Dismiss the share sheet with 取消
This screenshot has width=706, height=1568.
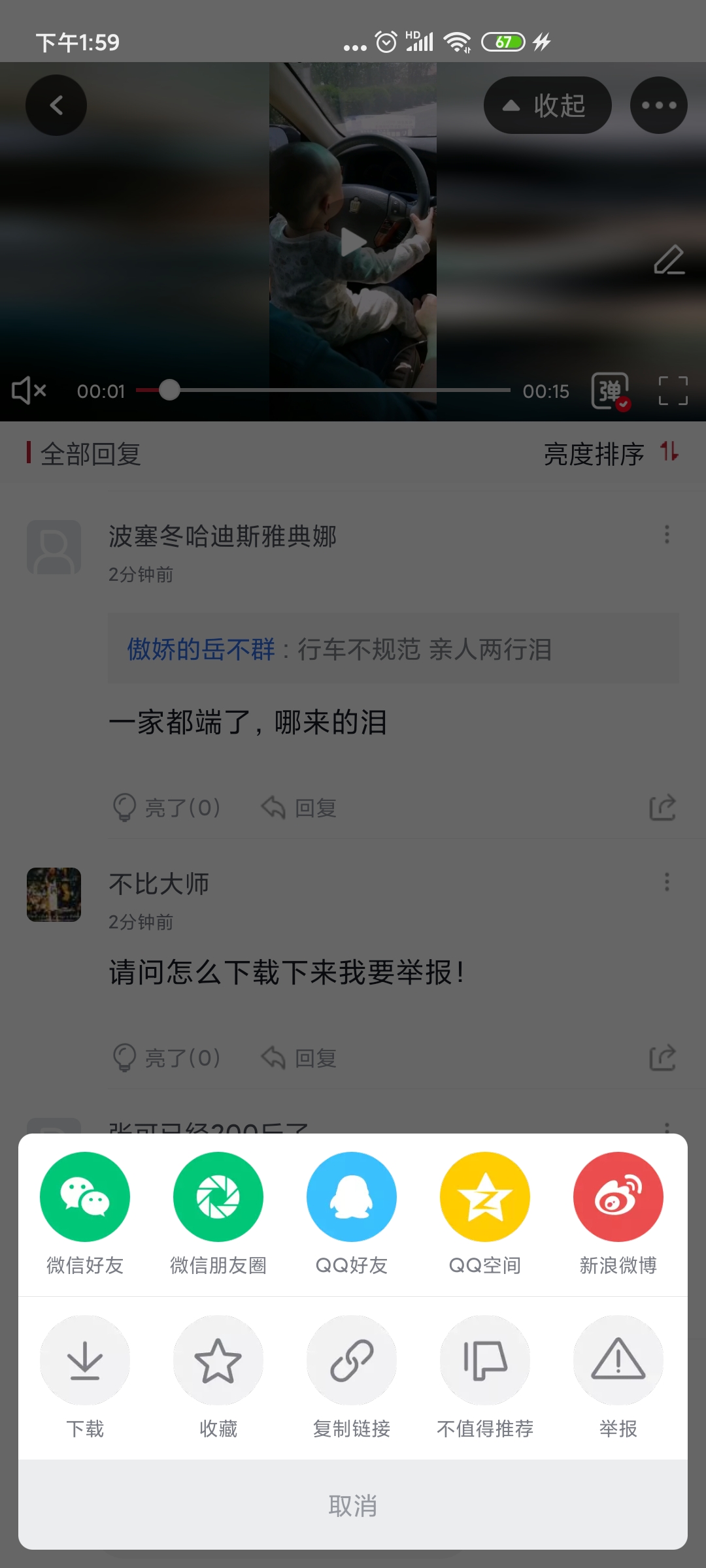353,1505
